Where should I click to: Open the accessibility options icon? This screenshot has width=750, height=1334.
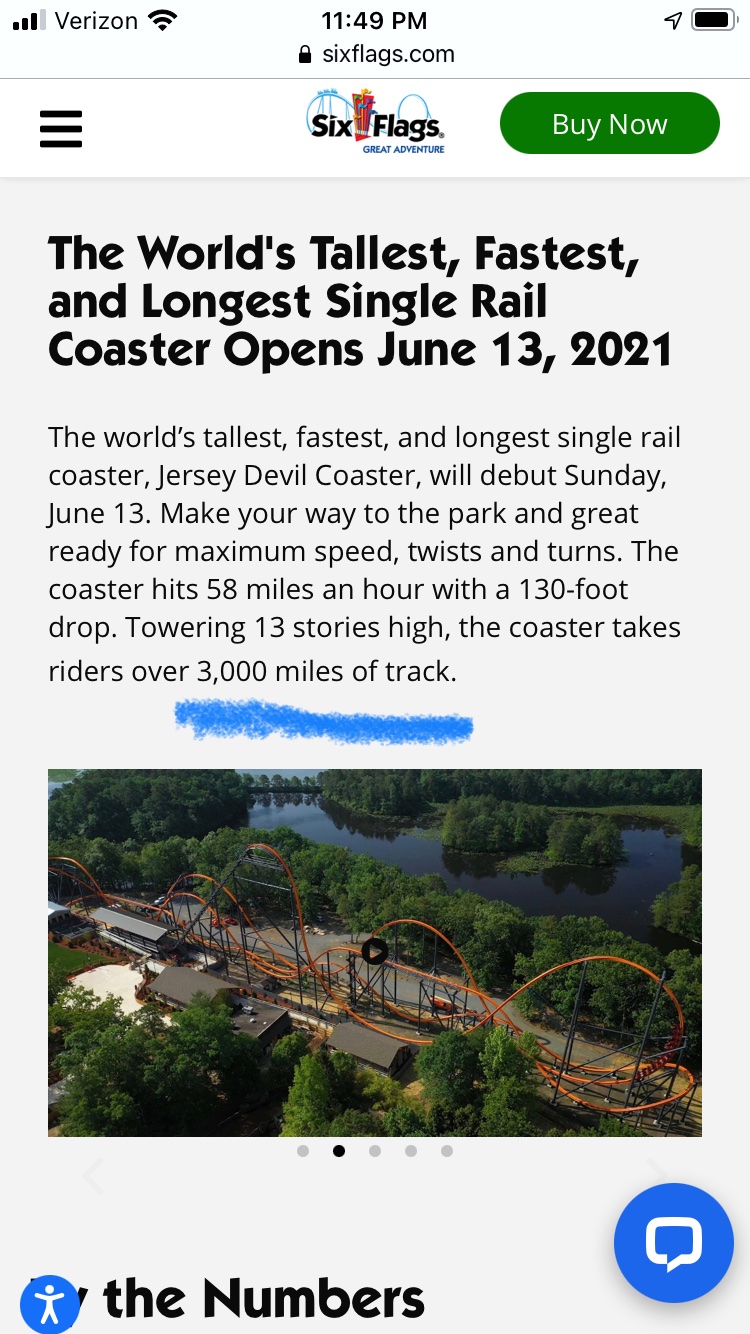(x=47, y=1304)
